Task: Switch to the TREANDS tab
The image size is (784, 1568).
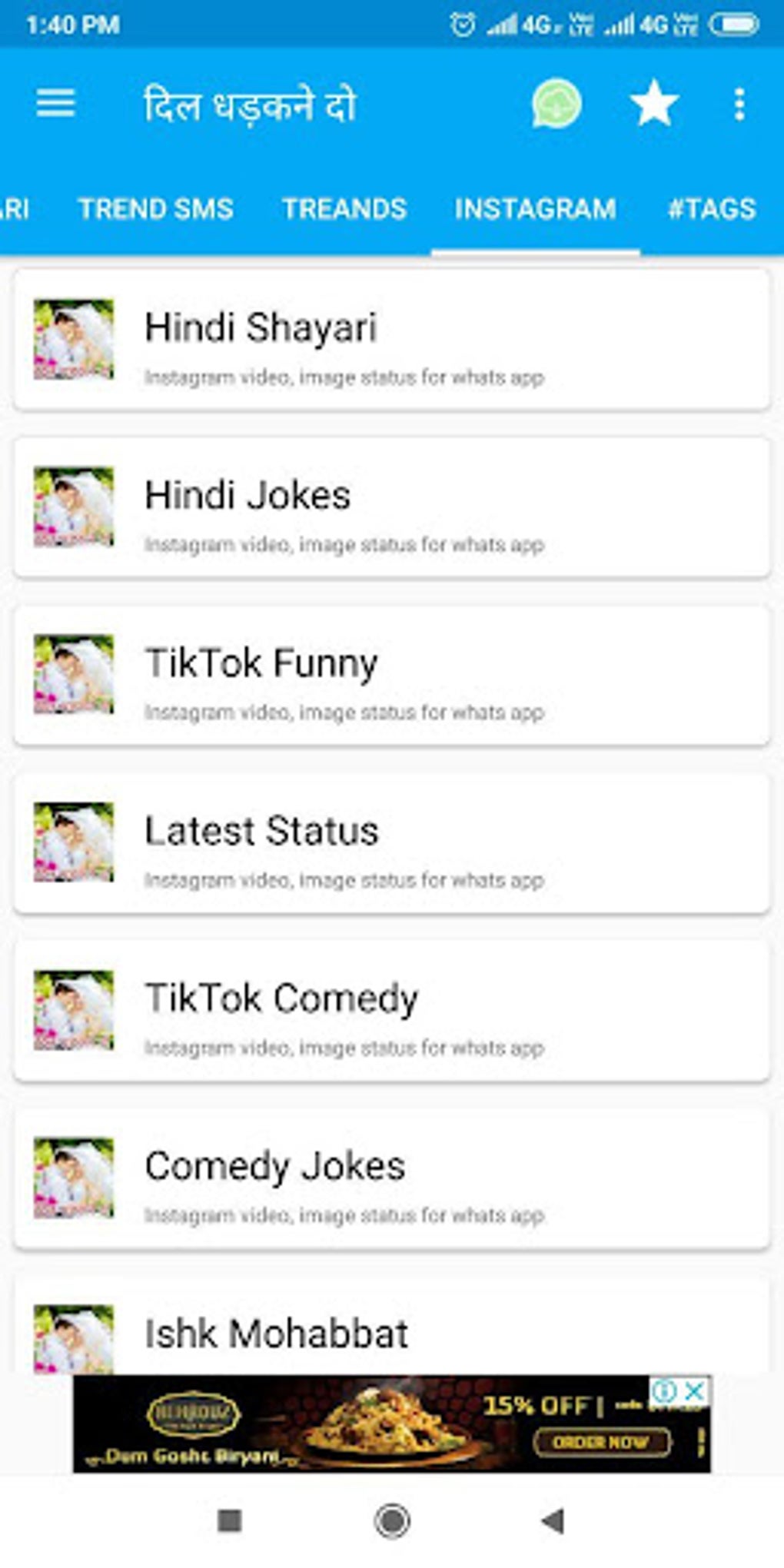Action: pyautogui.click(x=344, y=208)
